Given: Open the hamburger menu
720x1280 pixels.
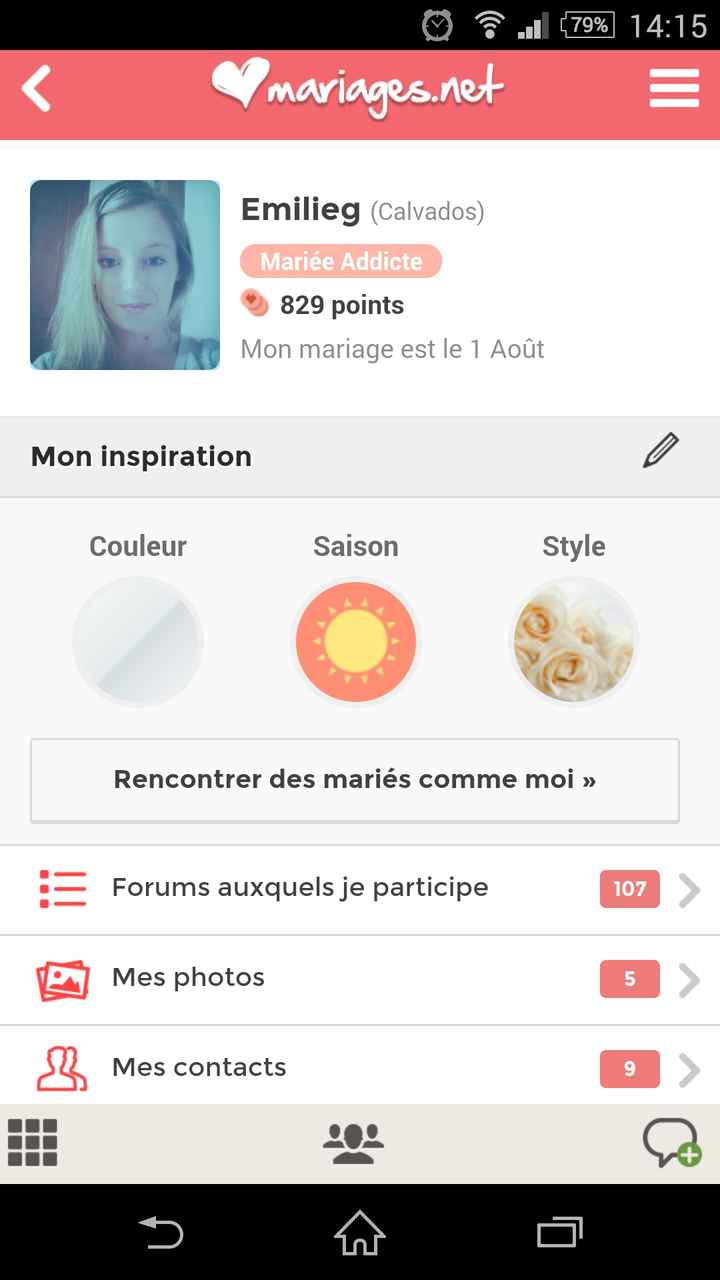Looking at the screenshot, I should coord(674,88).
